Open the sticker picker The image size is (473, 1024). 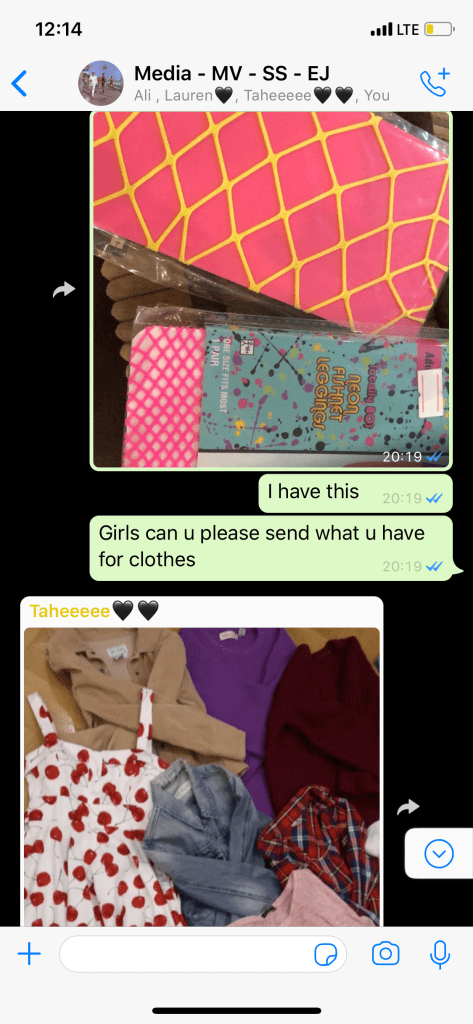325,955
